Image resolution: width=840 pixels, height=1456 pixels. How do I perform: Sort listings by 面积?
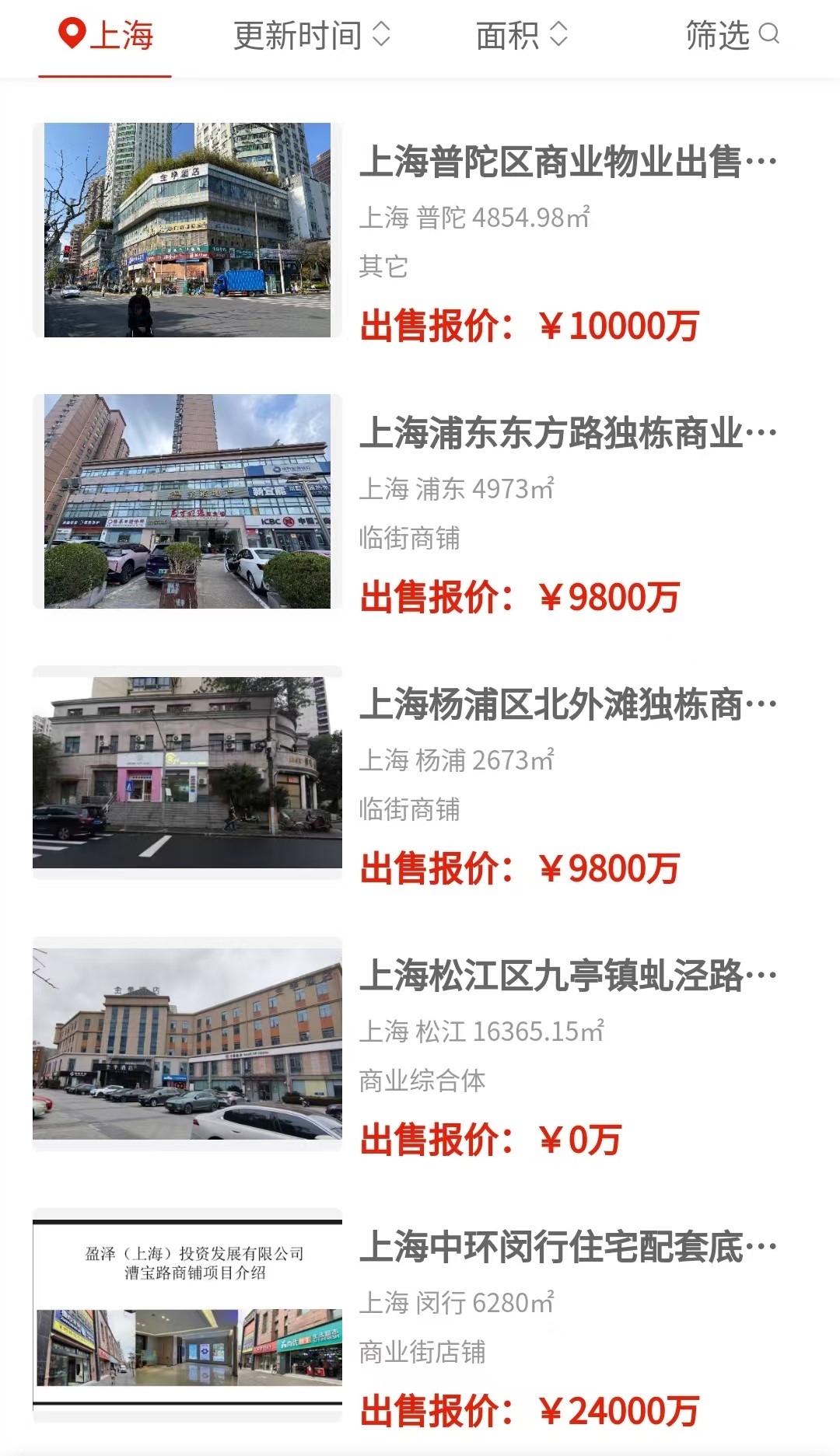(522, 36)
